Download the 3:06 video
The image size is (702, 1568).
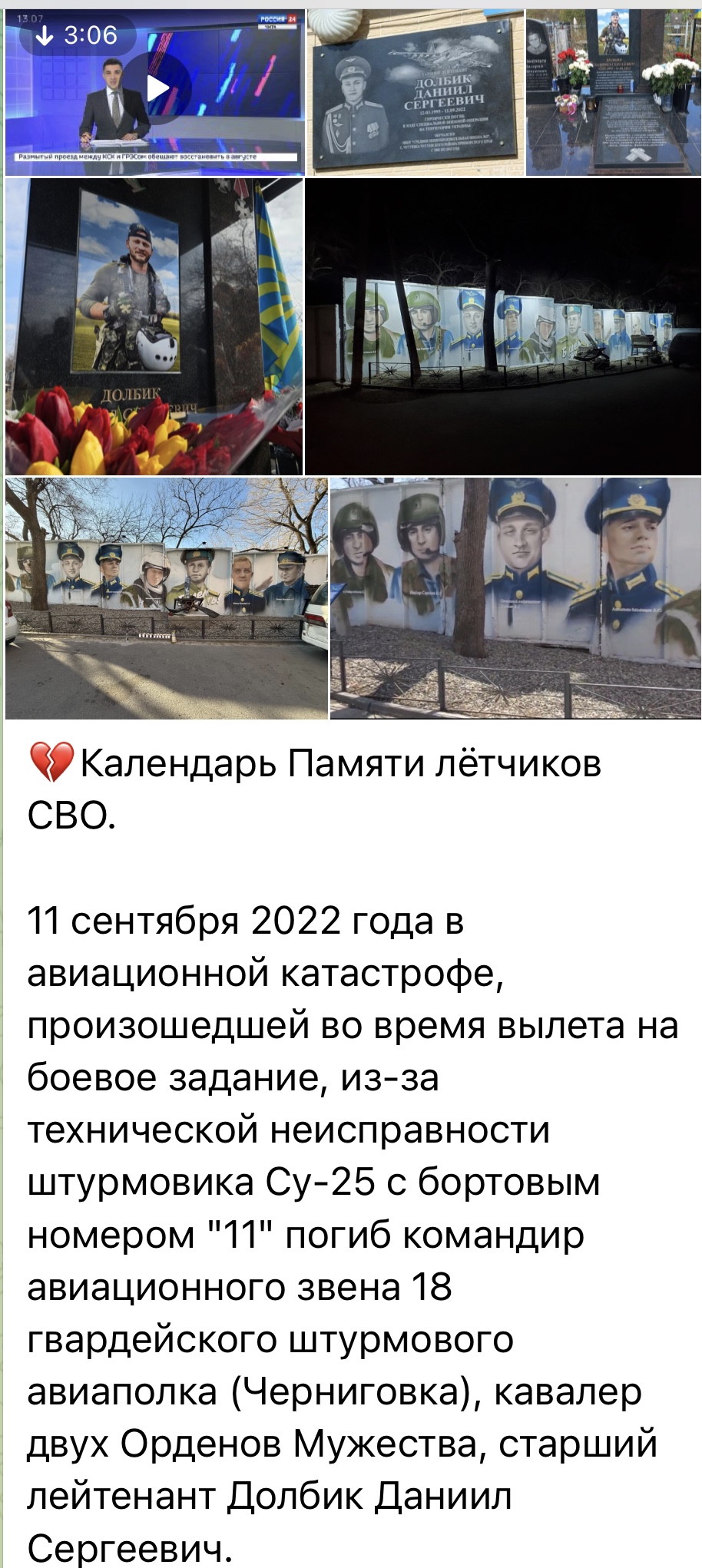point(45,35)
